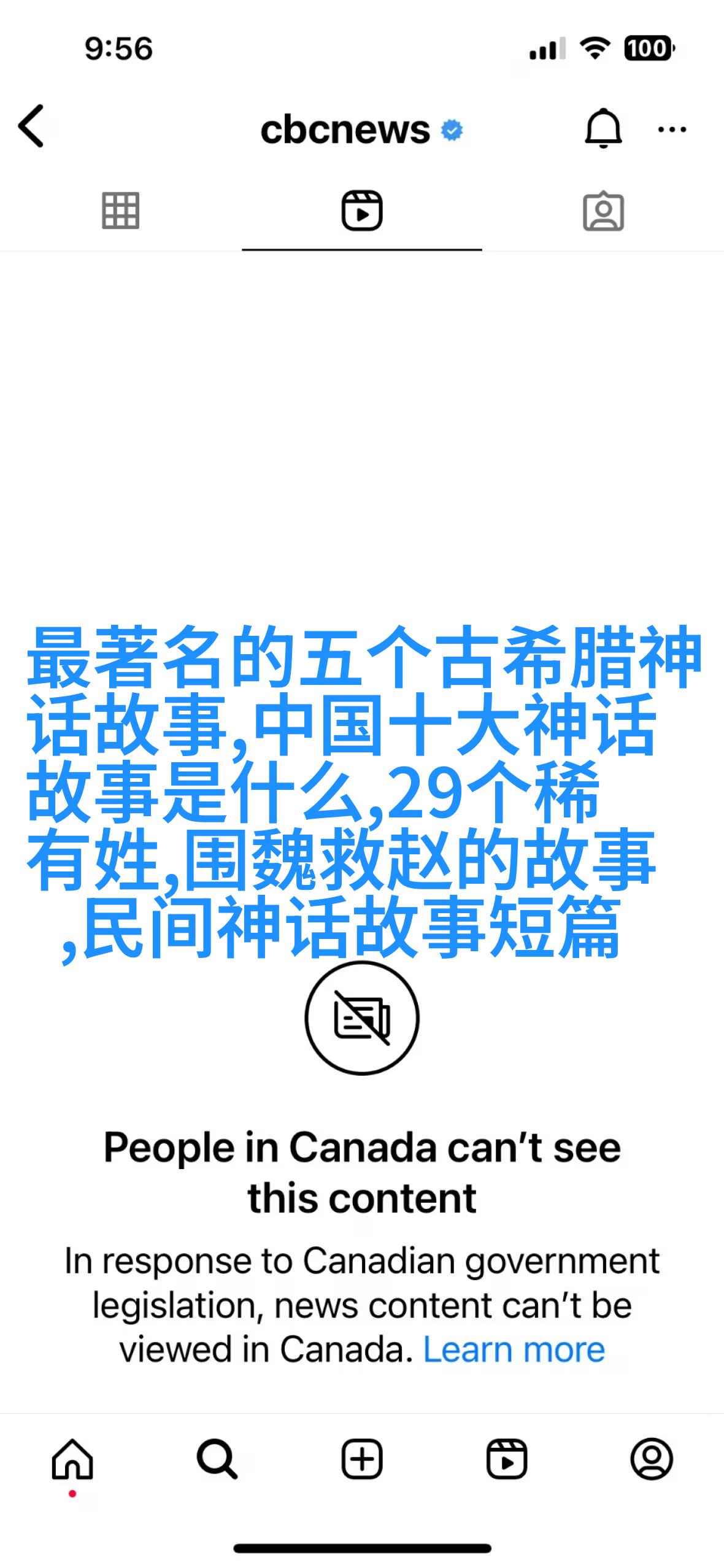Create a new post
724x1568 pixels.
(x=362, y=1459)
